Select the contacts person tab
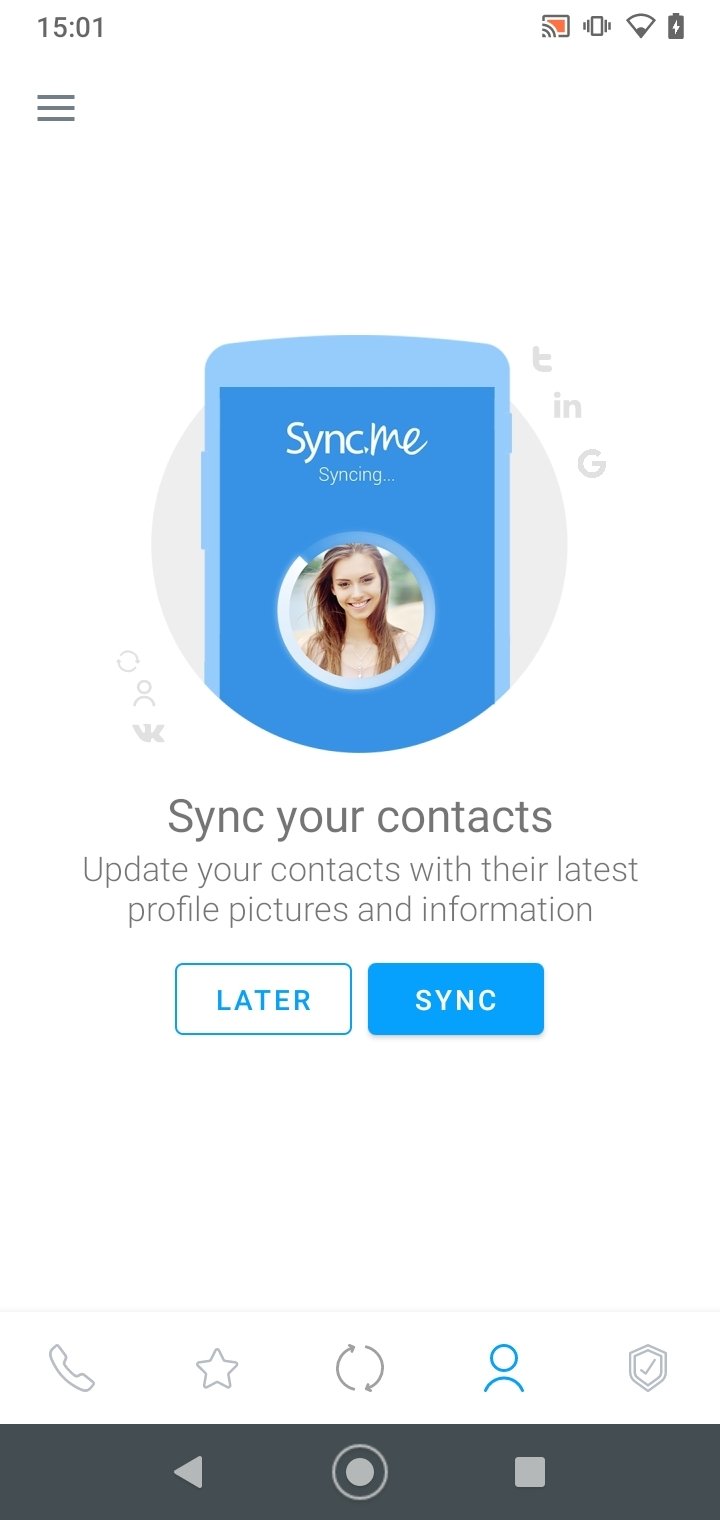Image resolution: width=720 pixels, height=1520 pixels. 504,1368
